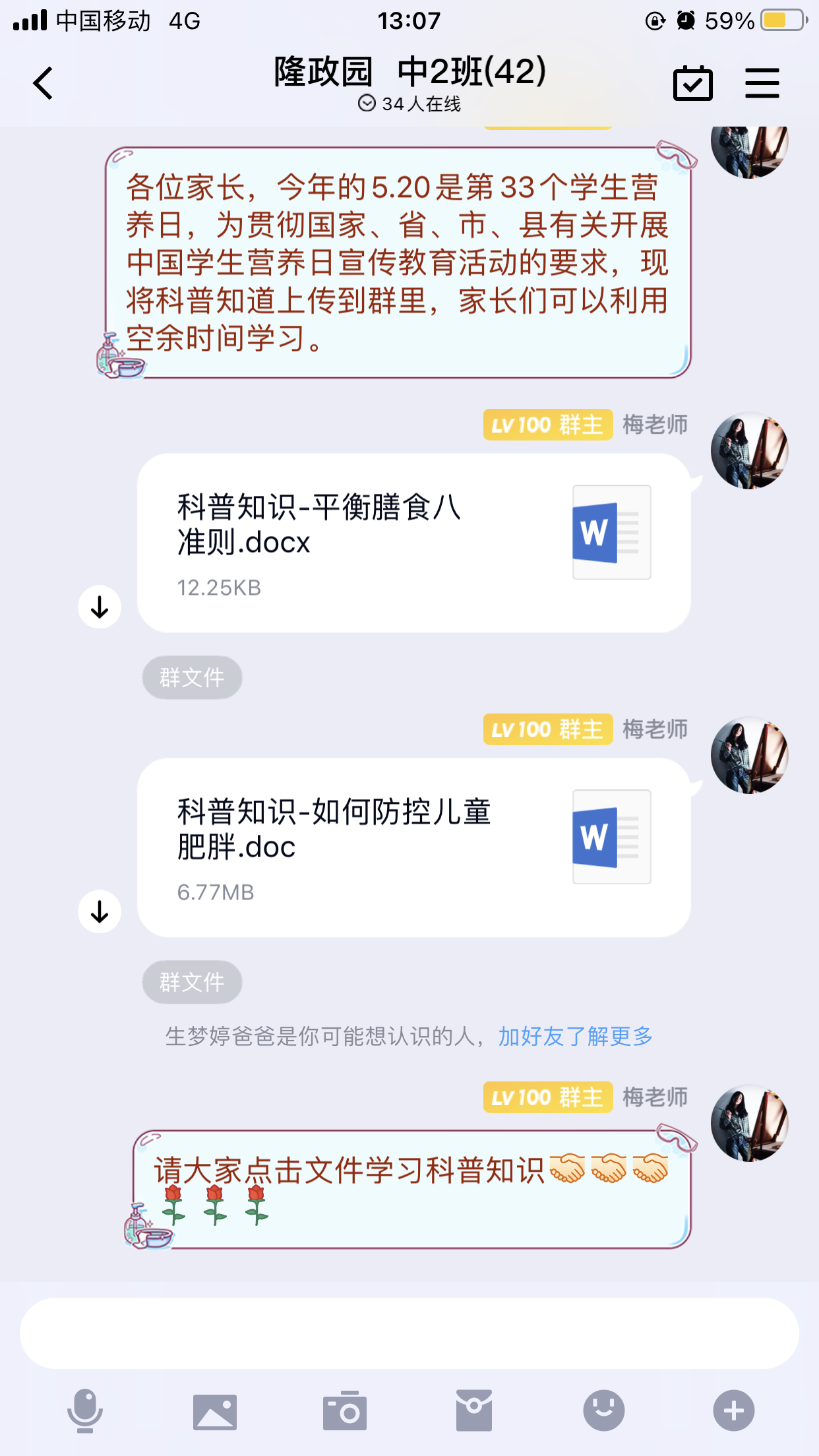Screen dimensions: 819x1456
Task: Go back from the group chat
Action: 44,84
